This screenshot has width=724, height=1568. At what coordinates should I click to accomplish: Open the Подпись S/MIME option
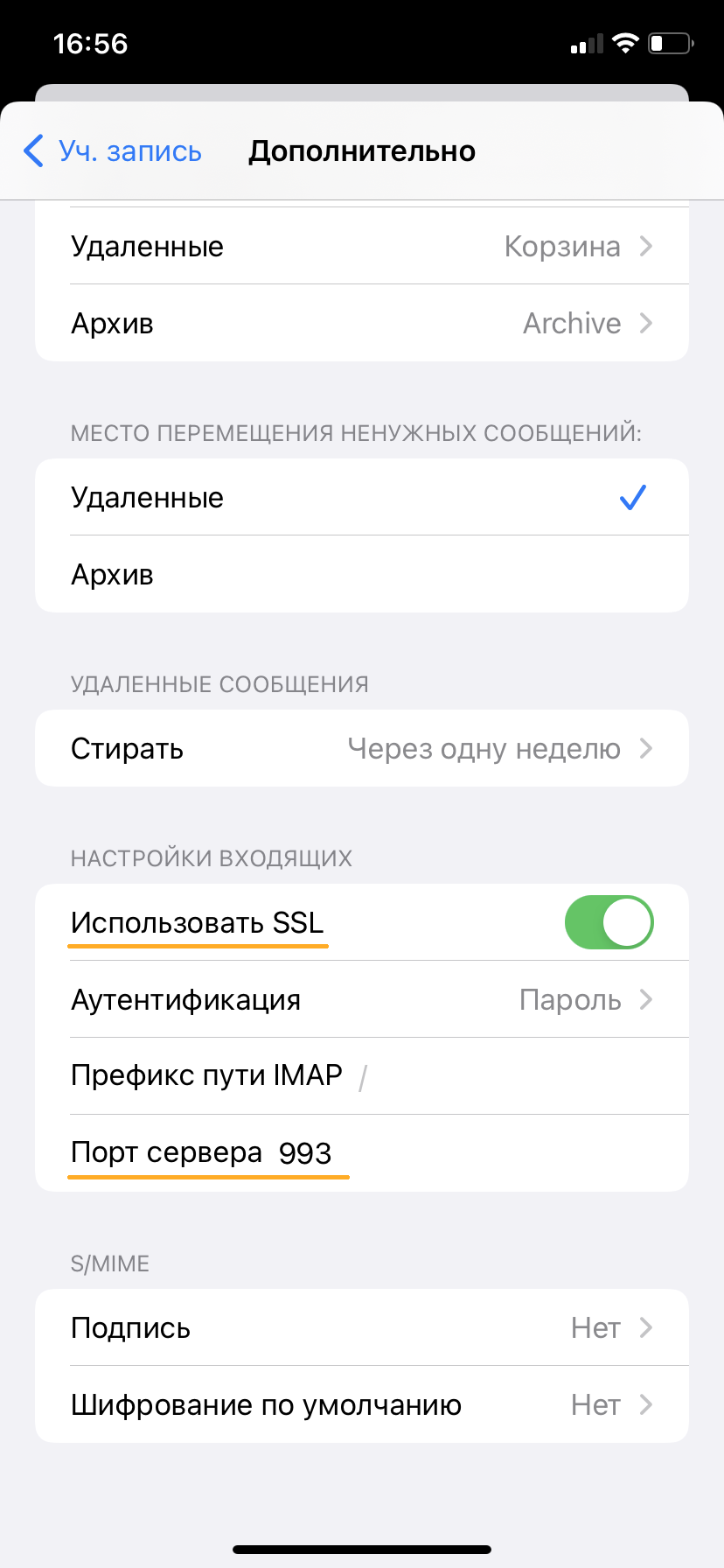coord(362,1327)
